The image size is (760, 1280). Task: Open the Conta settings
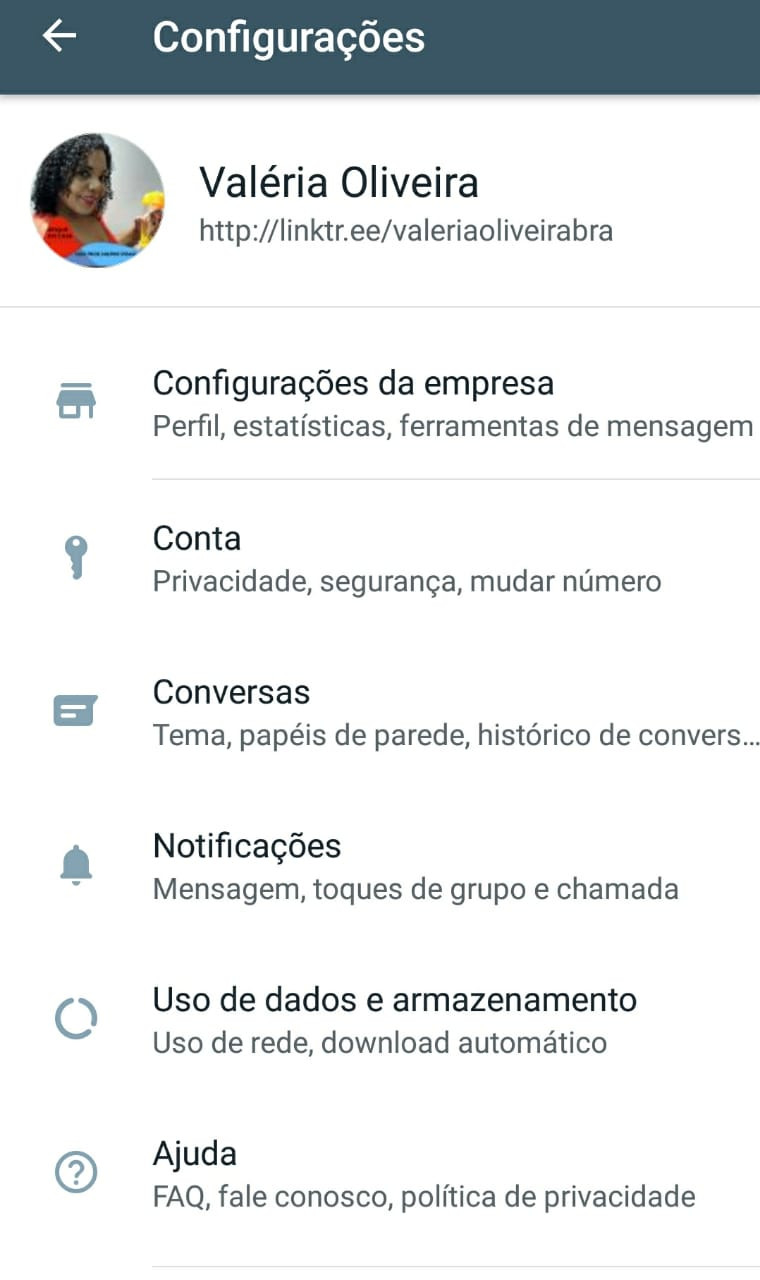380,557
